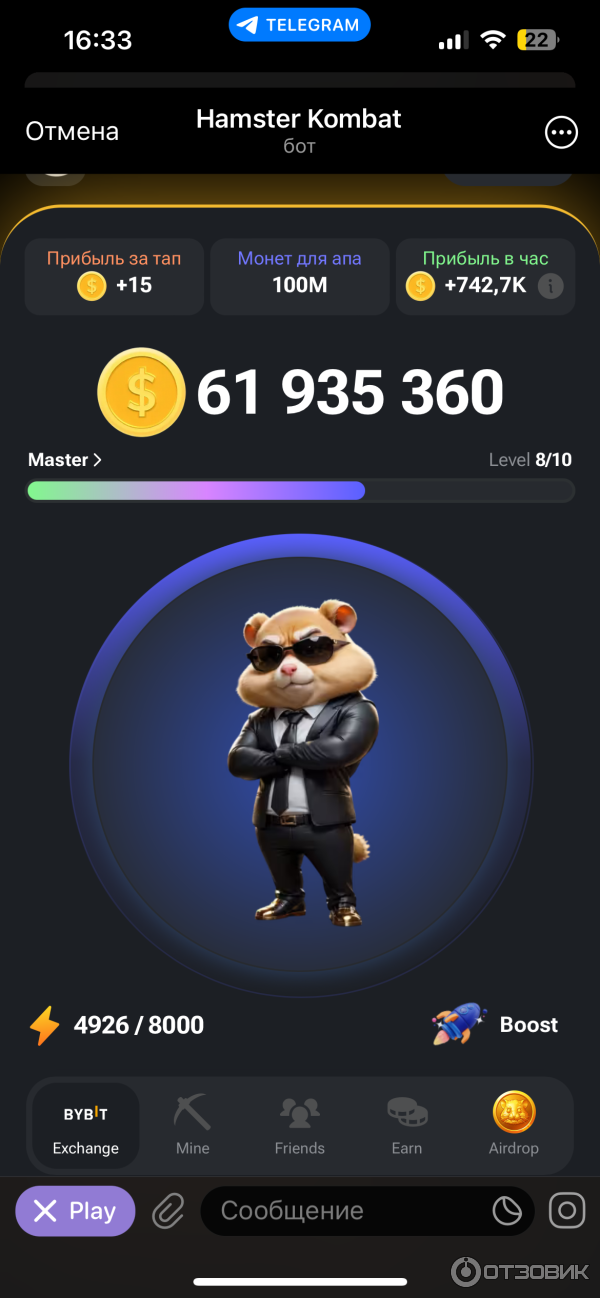Attach a file with the paperclip icon

click(x=168, y=1211)
